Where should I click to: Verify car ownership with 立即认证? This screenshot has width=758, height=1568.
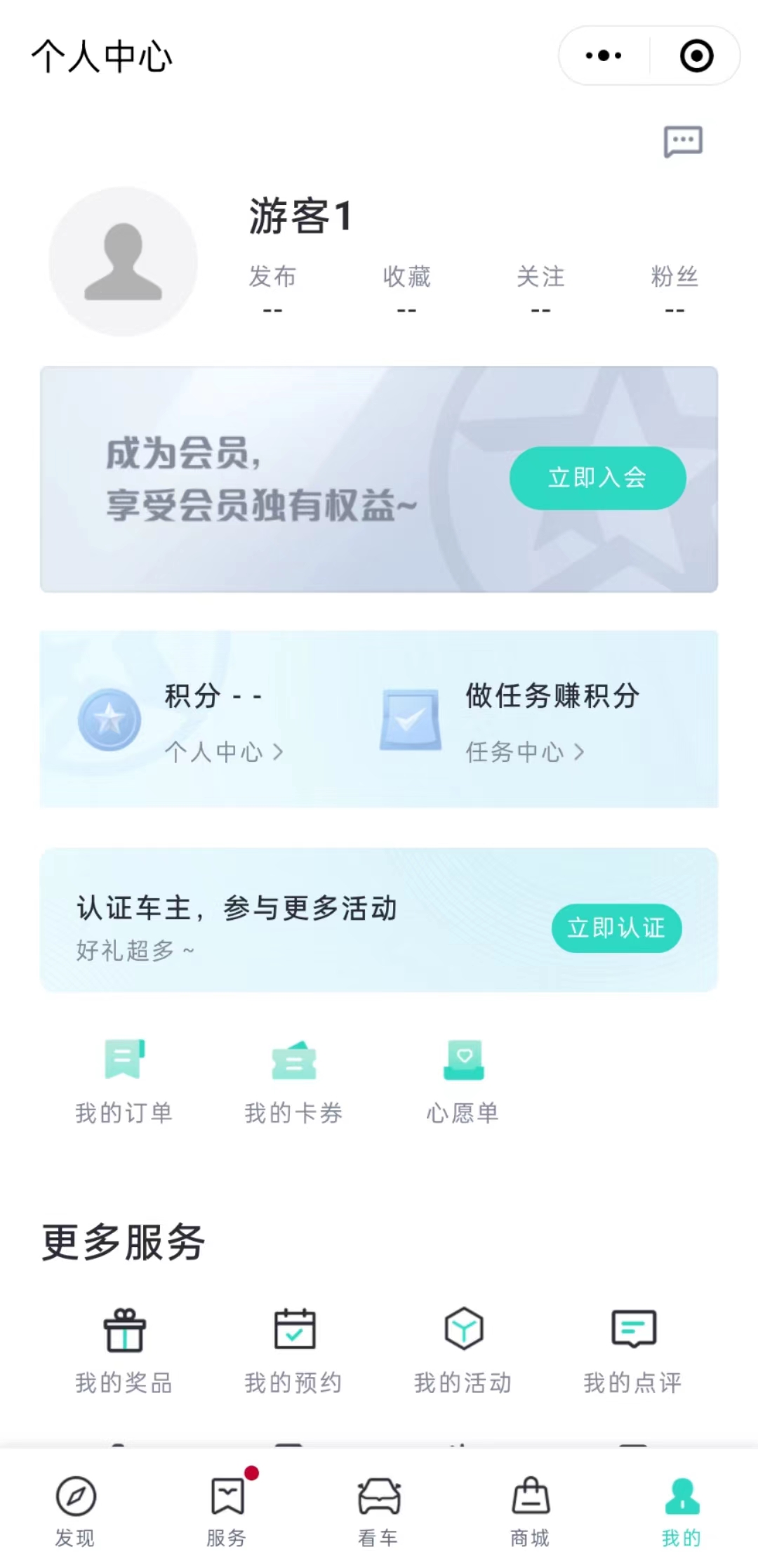[616, 928]
